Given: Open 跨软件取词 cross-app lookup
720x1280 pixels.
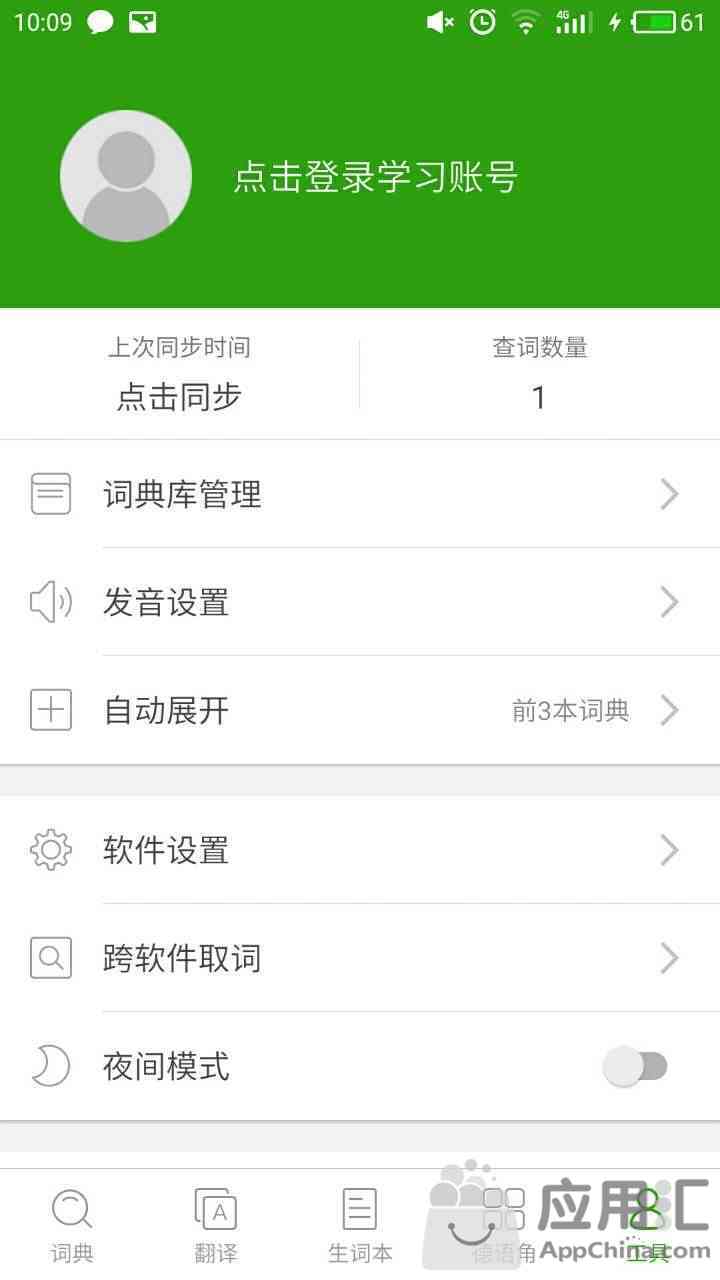Looking at the screenshot, I should [x=360, y=958].
